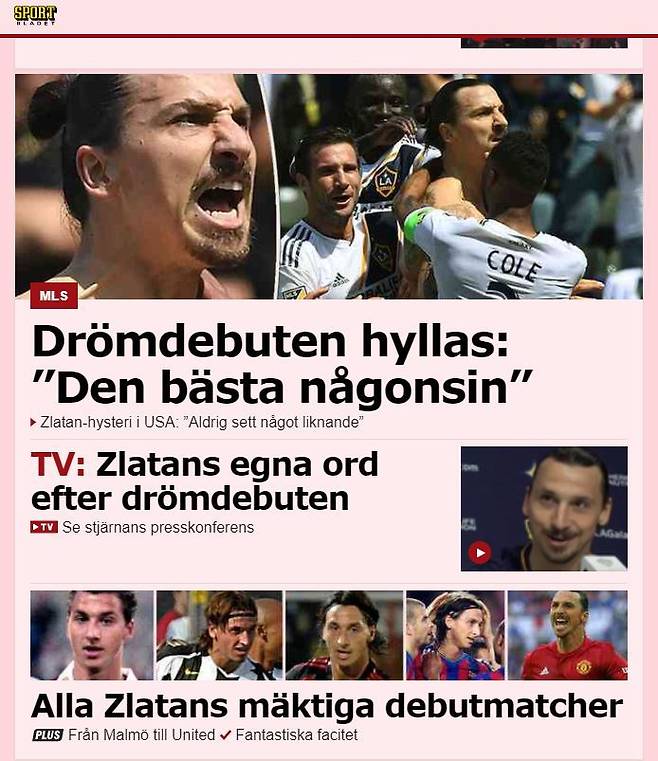The width and height of the screenshot is (658, 761).
Task: Open "Alla Zlatans mäktiga debutmatcher" article
Action: [326, 705]
